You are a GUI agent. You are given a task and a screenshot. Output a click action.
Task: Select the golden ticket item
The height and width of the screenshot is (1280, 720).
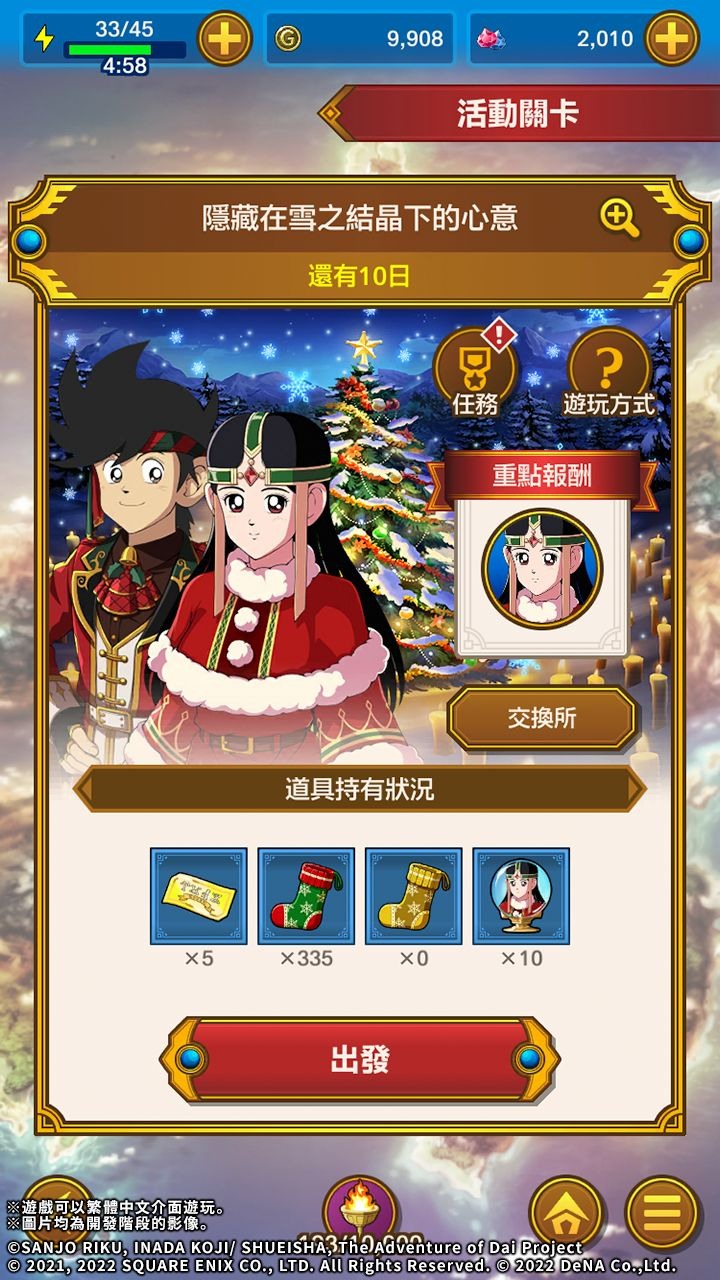coord(199,896)
